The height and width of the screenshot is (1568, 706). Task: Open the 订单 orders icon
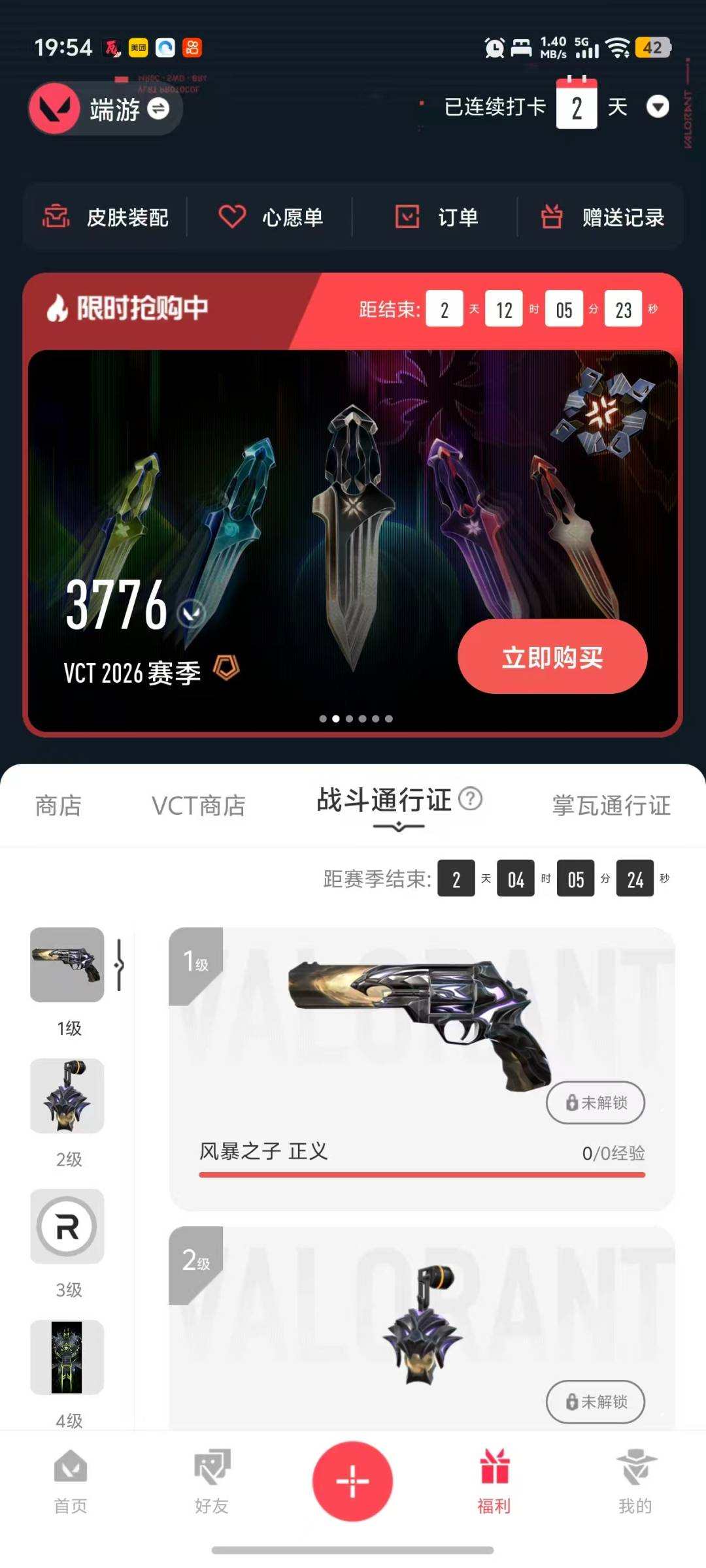point(407,216)
